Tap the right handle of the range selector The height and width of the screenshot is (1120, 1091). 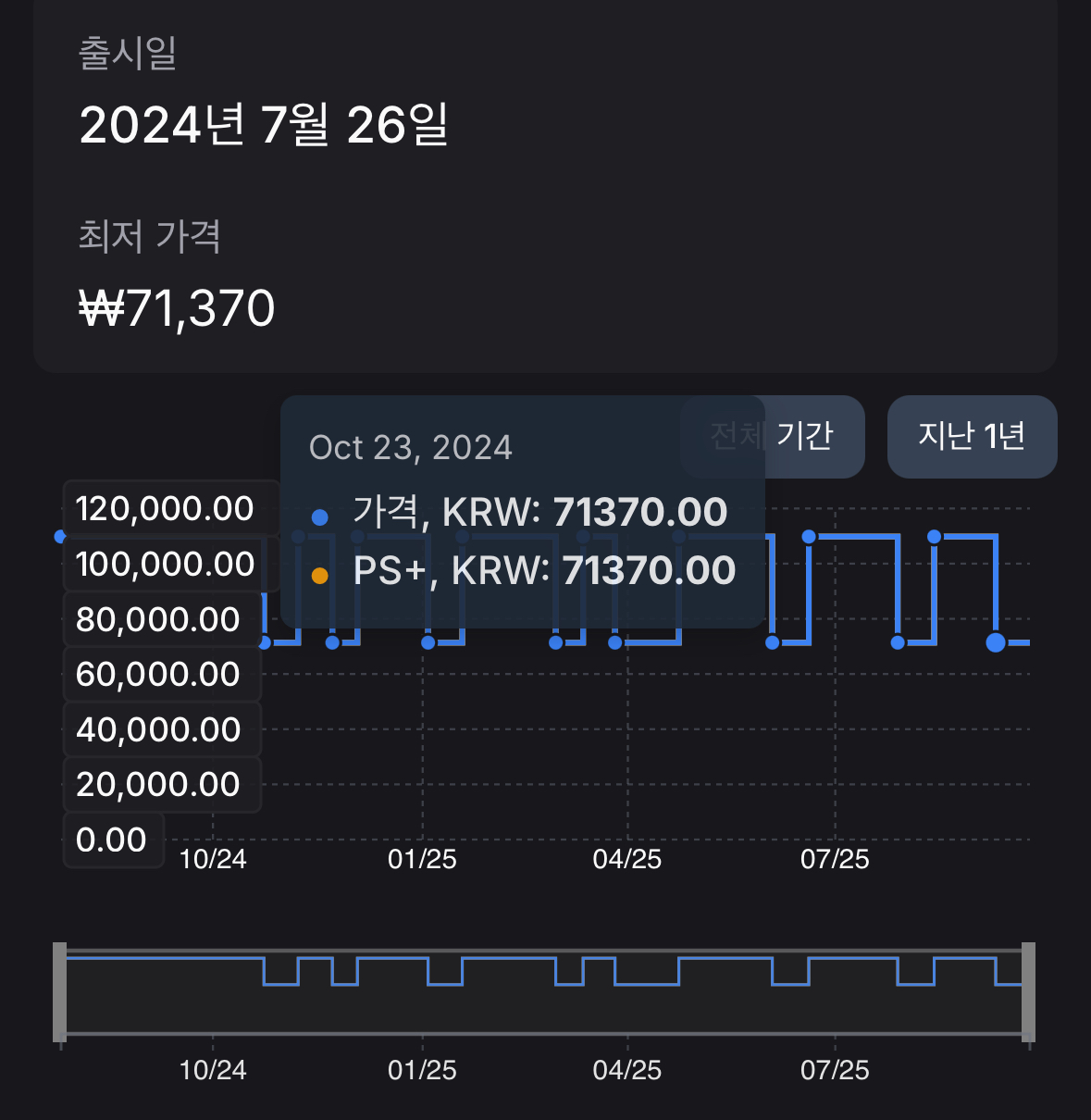point(1028,992)
